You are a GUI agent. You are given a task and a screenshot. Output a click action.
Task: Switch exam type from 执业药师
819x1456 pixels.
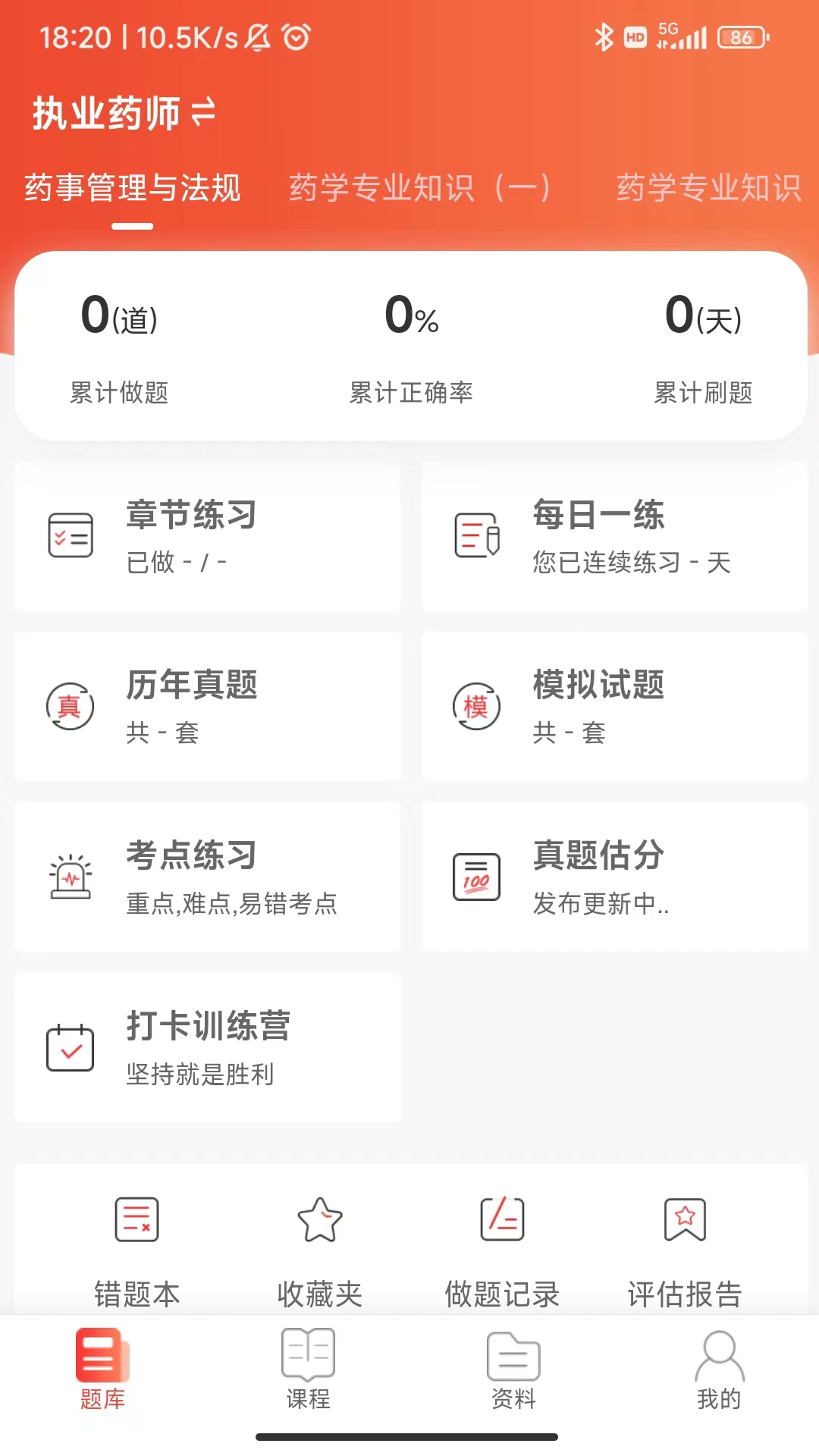(124, 113)
